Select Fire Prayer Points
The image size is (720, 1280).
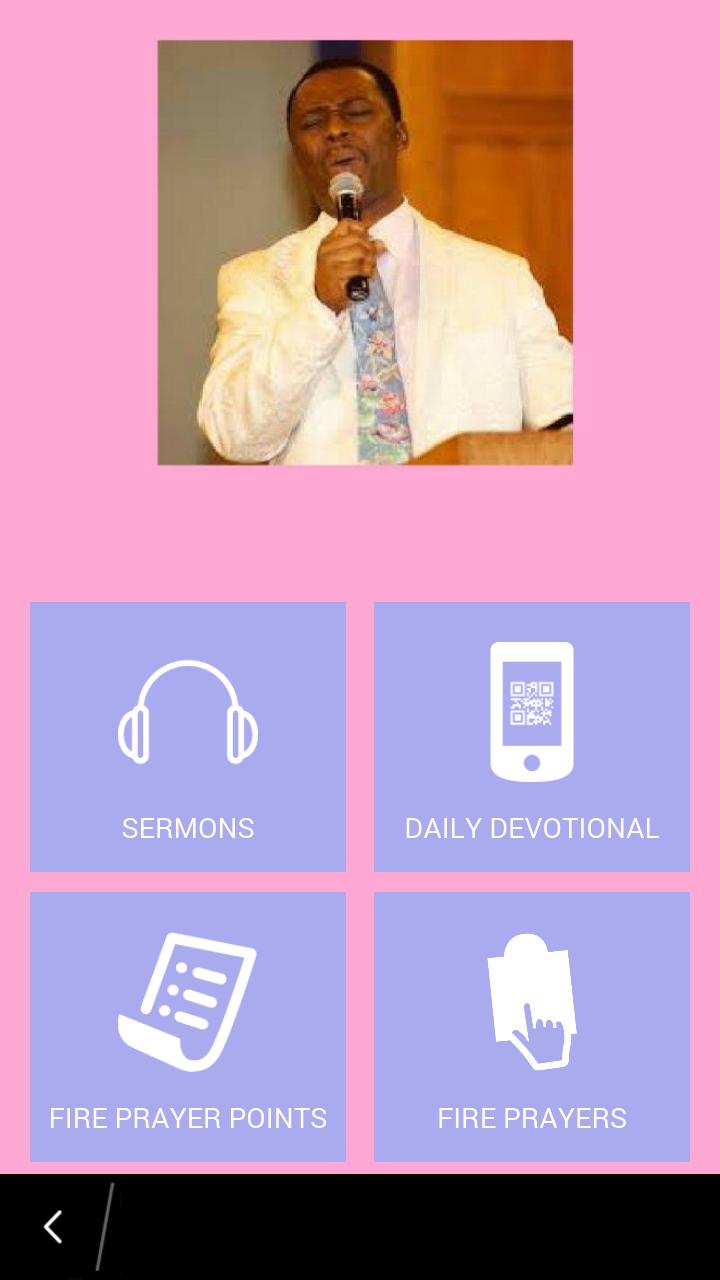tap(188, 1027)
